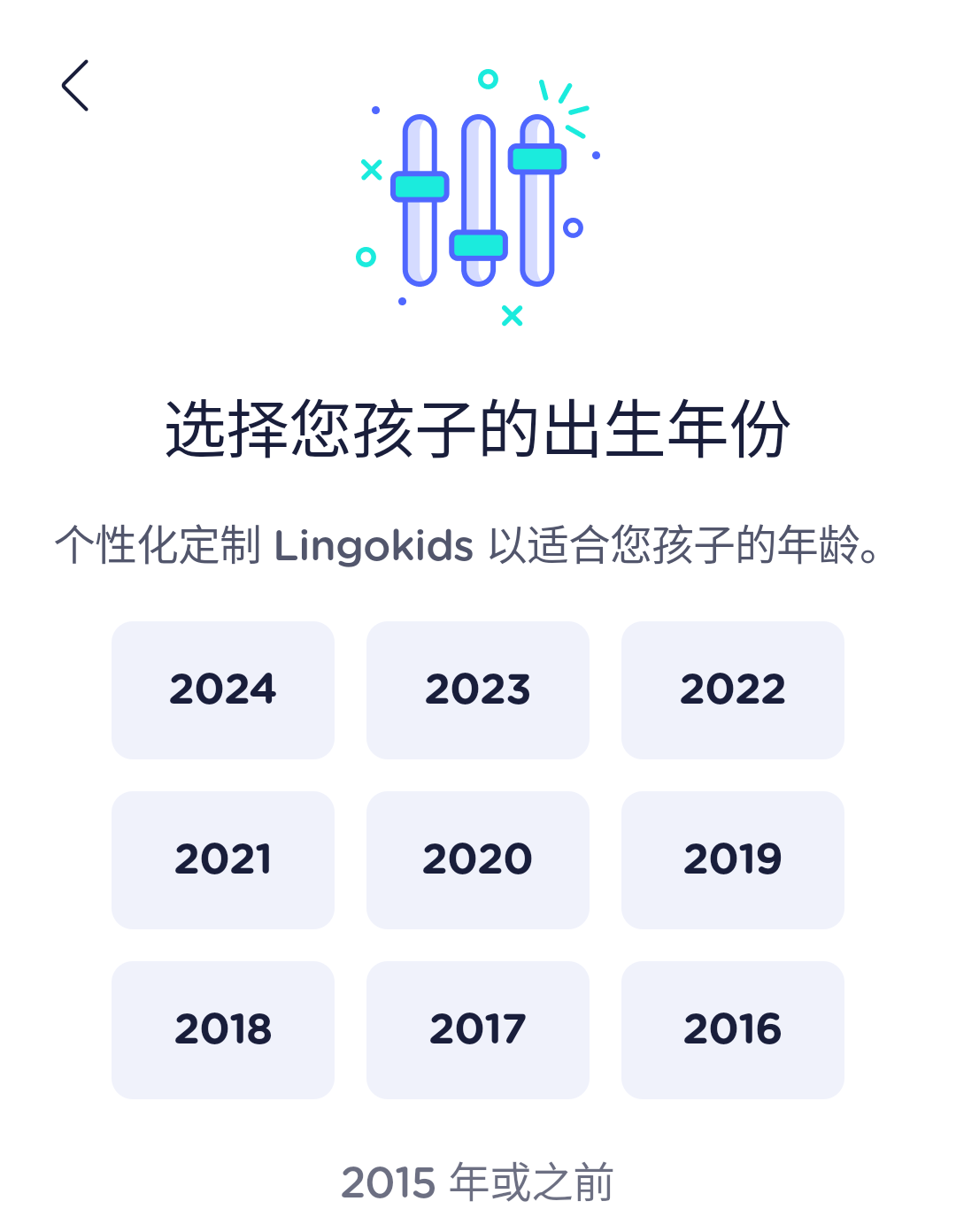Select 2024 as the birth year
Image resolution: width=956 pixels, height=1232 pixels.
223,689
